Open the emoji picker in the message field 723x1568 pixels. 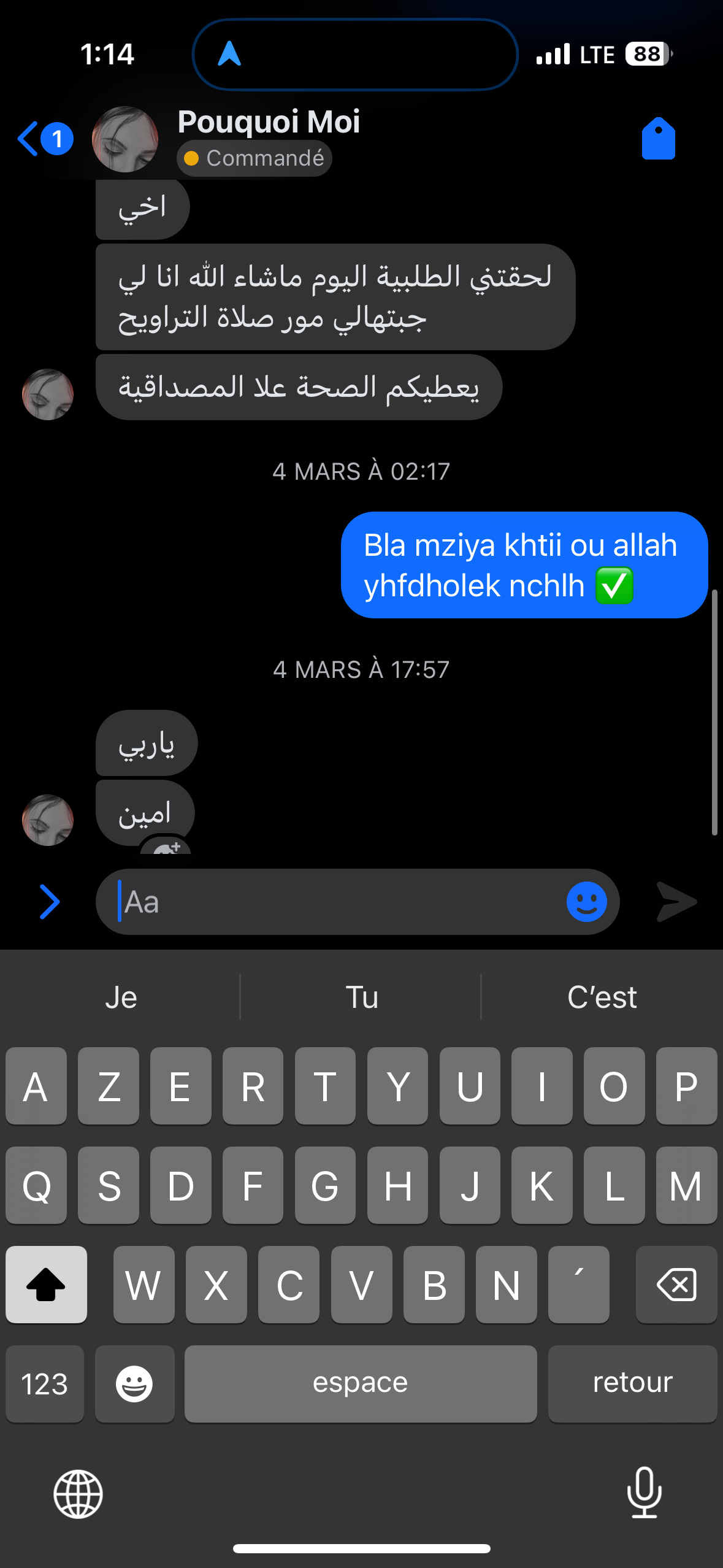[x=586, y=902]
